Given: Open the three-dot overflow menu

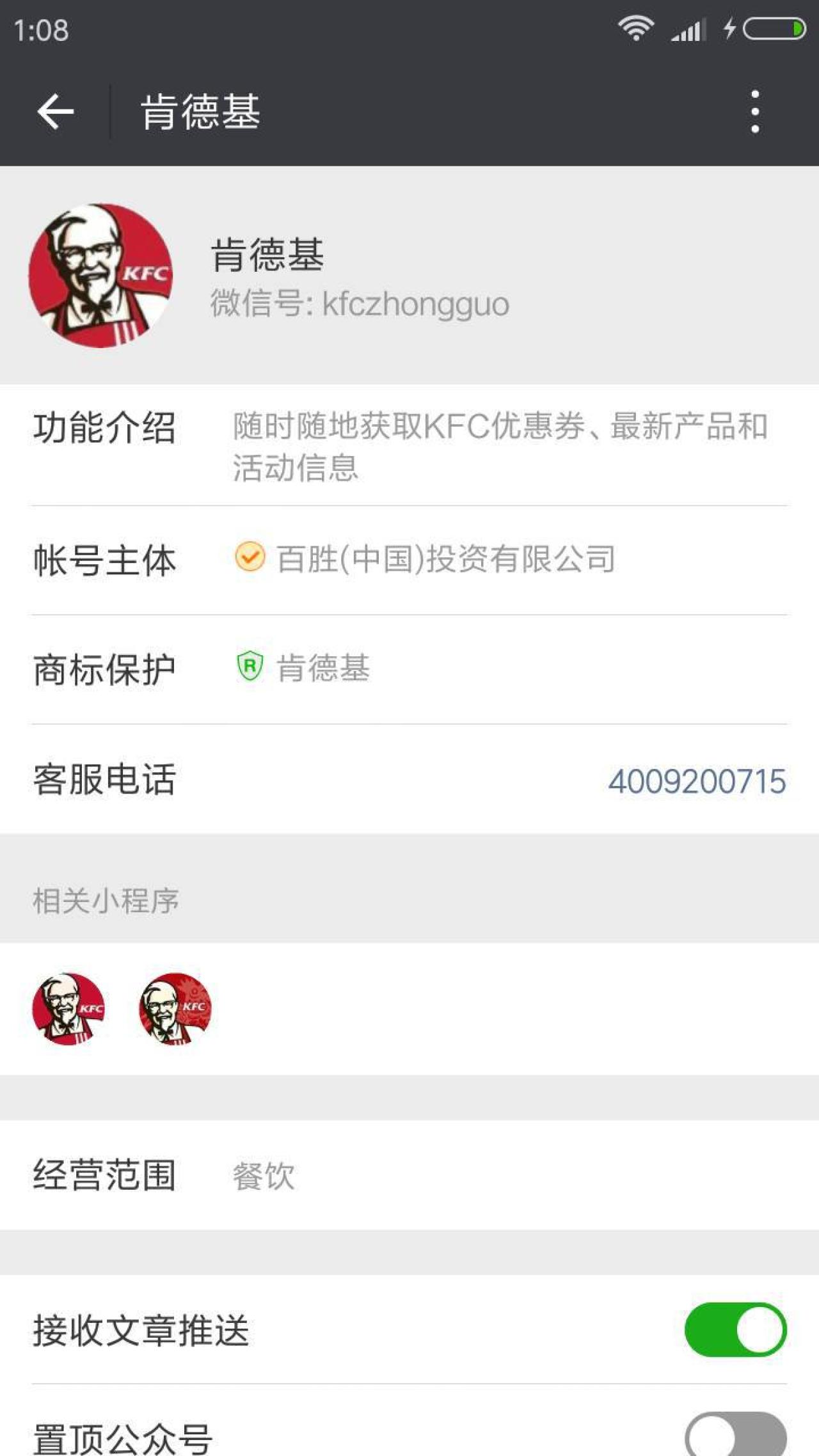Looking at the screenshot, I should click(755, 111).
